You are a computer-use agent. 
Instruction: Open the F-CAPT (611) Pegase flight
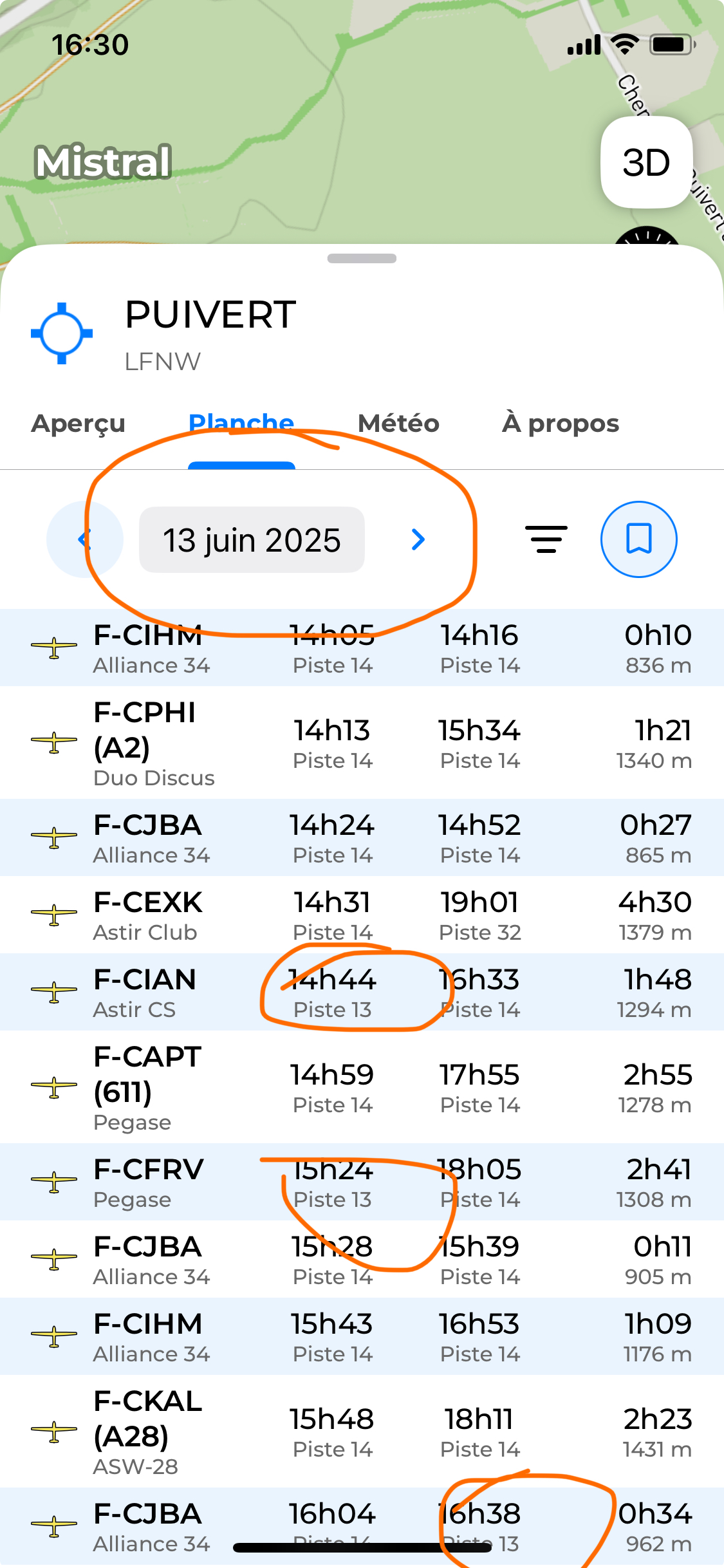point(362,1087)
